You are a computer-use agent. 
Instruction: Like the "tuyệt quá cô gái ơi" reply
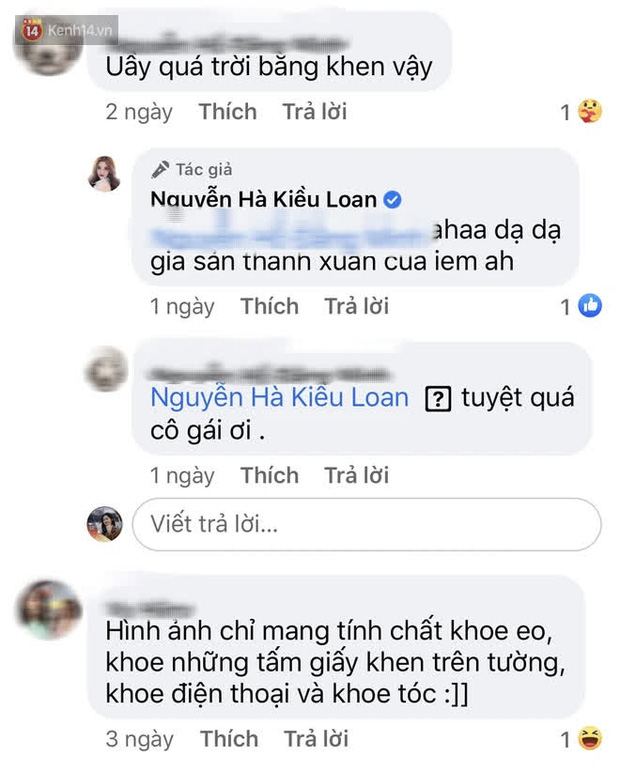tap(269, 475)
